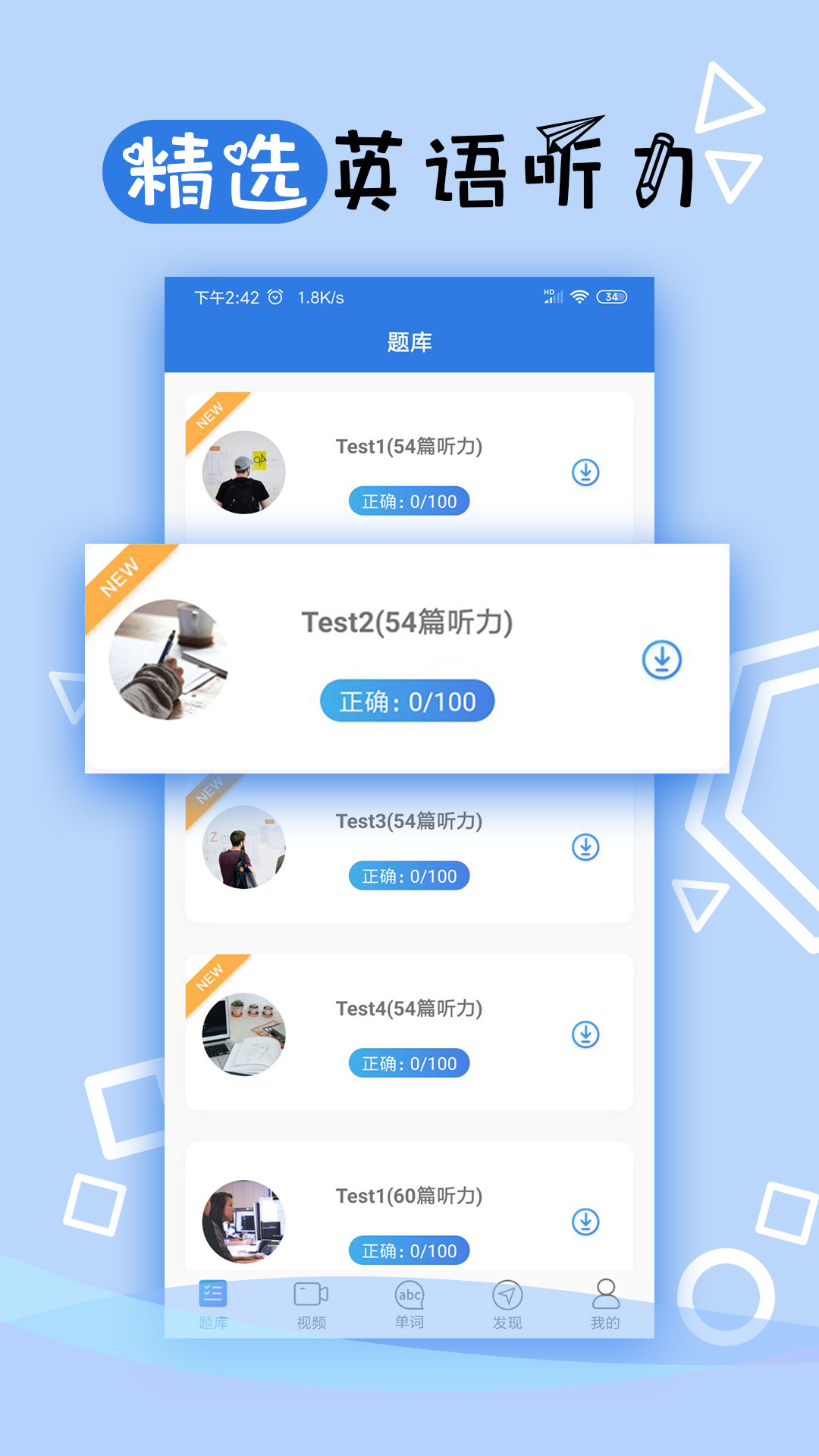
Task: Click the Wi-Fi icon in the status bar
Action: [581, 297]
